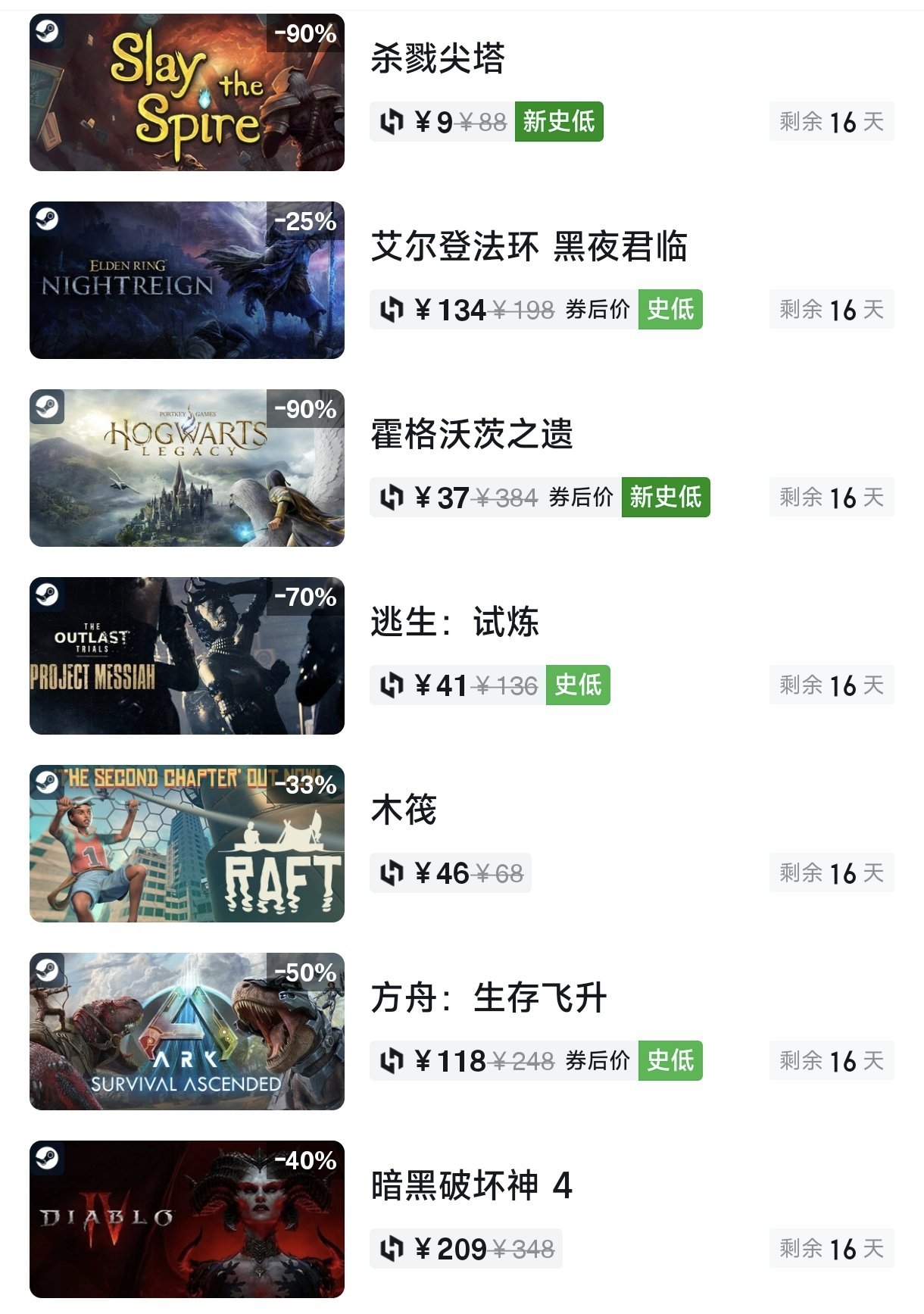The height and width of the screenshot is (1314, 924).
Task: Open 方舟:生存飞升 deal details
Action: [489, 997]
